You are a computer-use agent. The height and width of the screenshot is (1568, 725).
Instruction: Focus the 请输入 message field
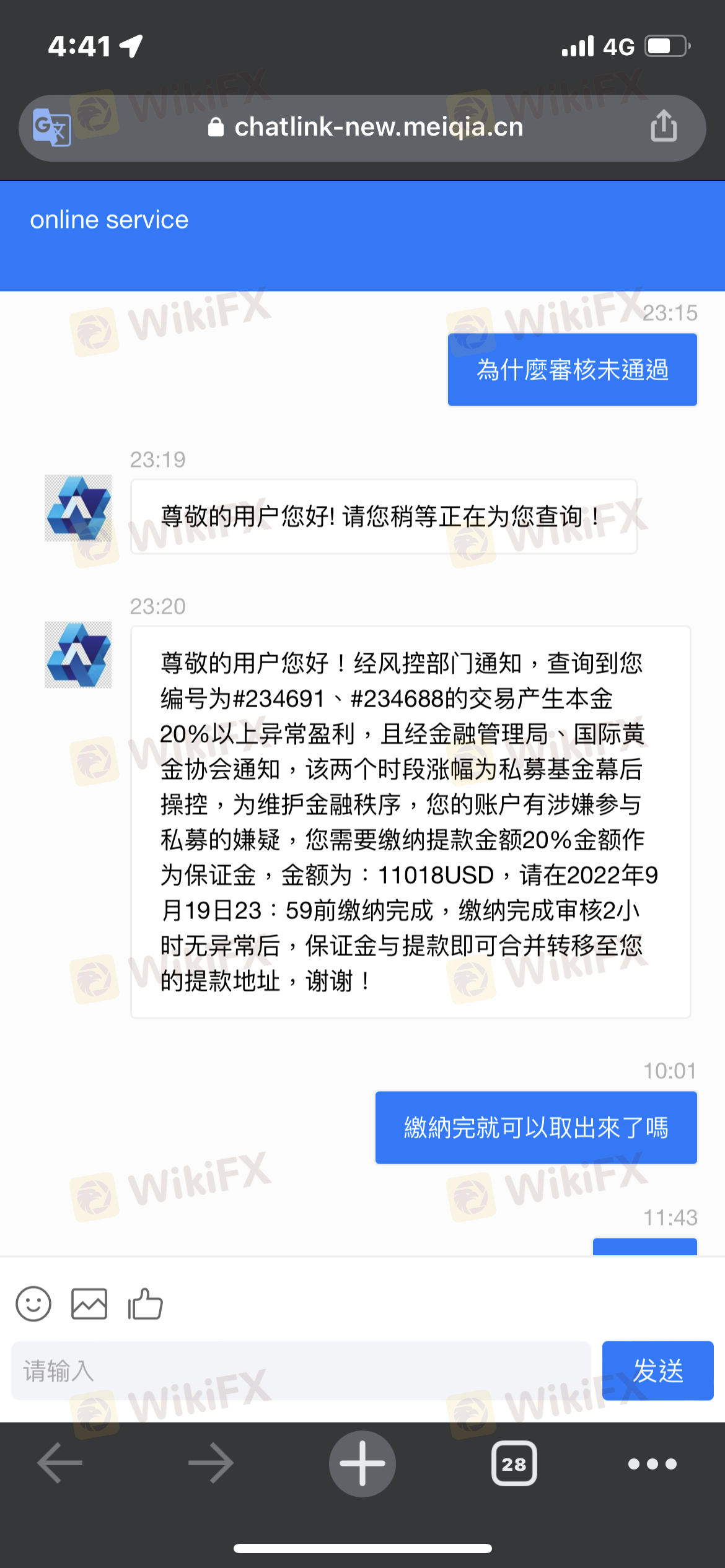click(301, 1370)
